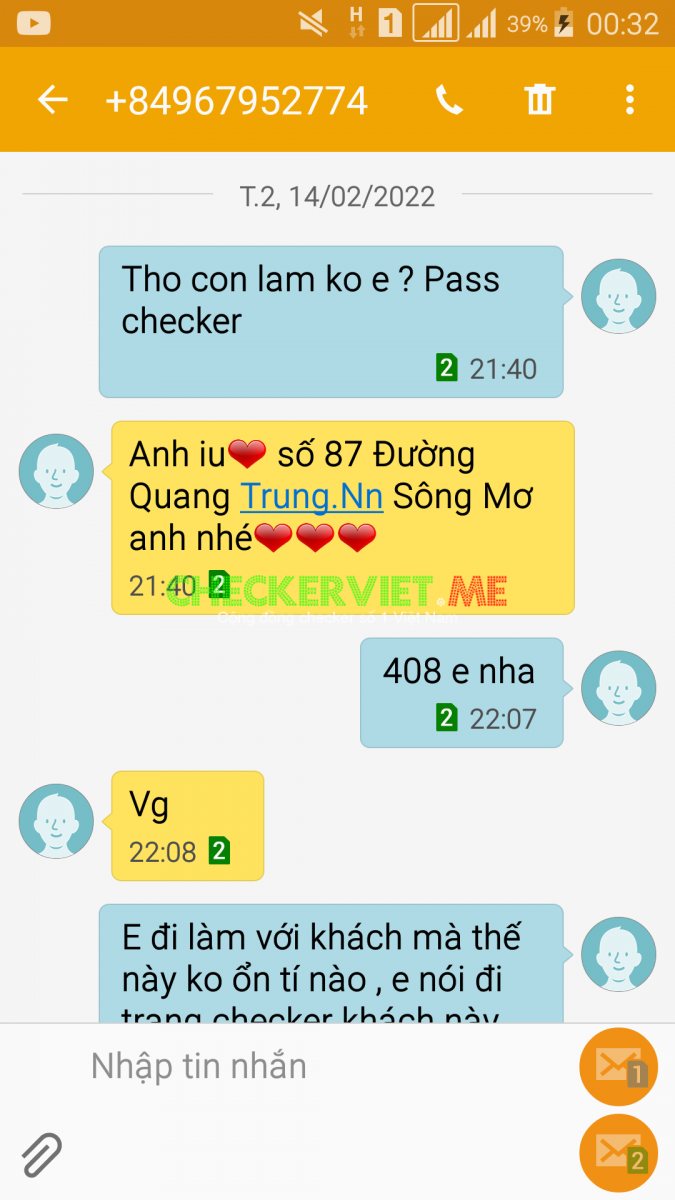Open the three-dot overflow menu
Screen dimensions: 675x1200
point(629,100)
